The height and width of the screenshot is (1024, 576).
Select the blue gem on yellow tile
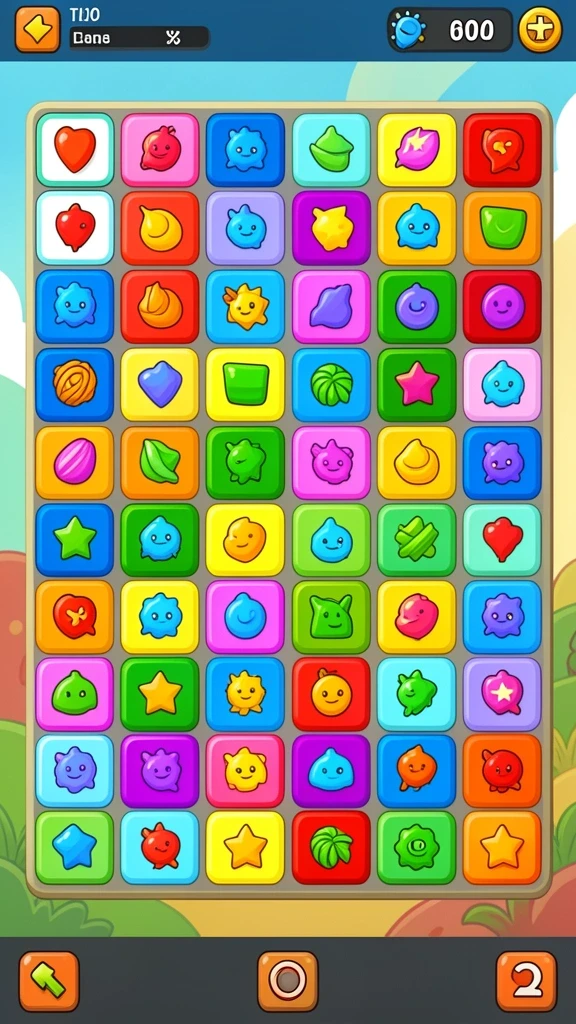point(160,384)
